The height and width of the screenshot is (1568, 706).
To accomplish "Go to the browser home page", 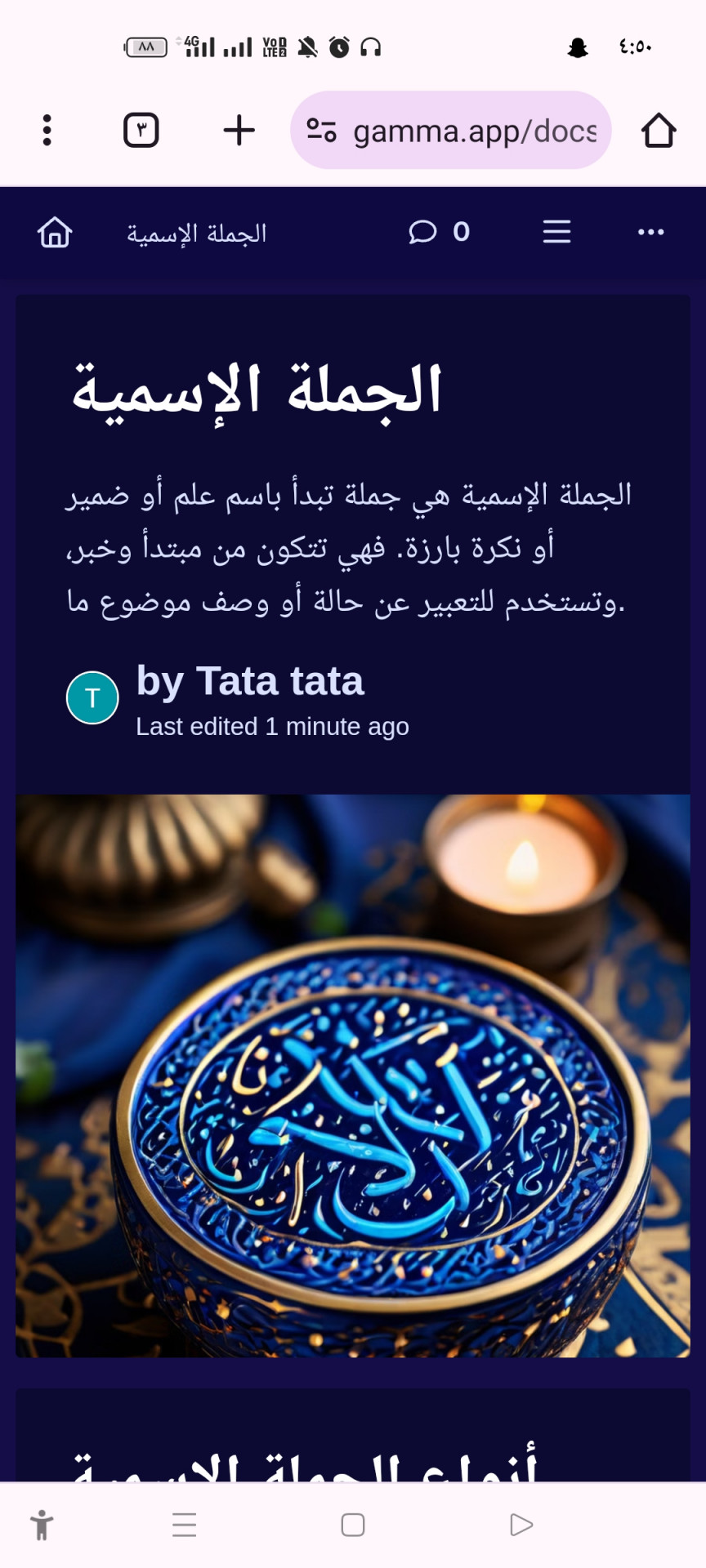I will [x=658, y=131].
